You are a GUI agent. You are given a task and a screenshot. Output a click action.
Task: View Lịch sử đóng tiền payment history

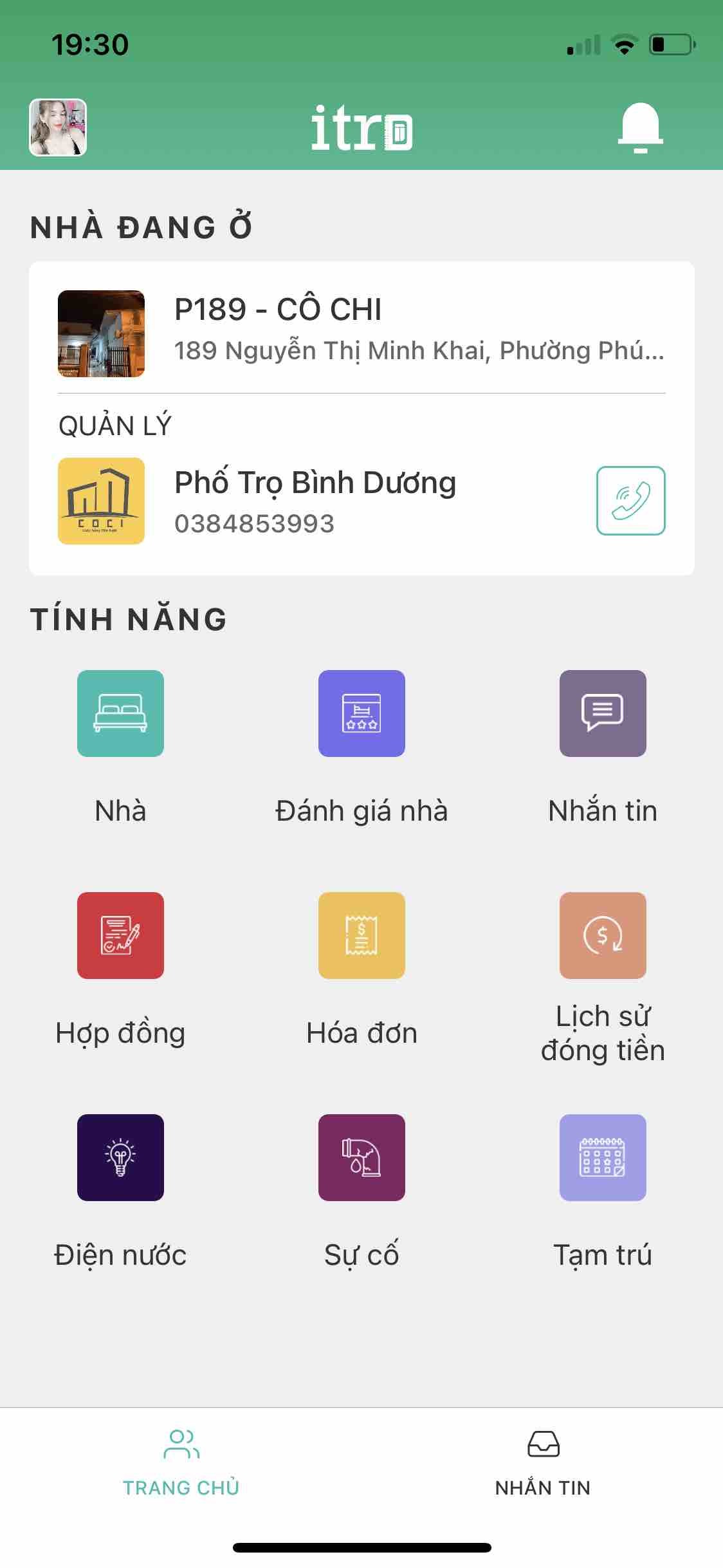(603, 935)
